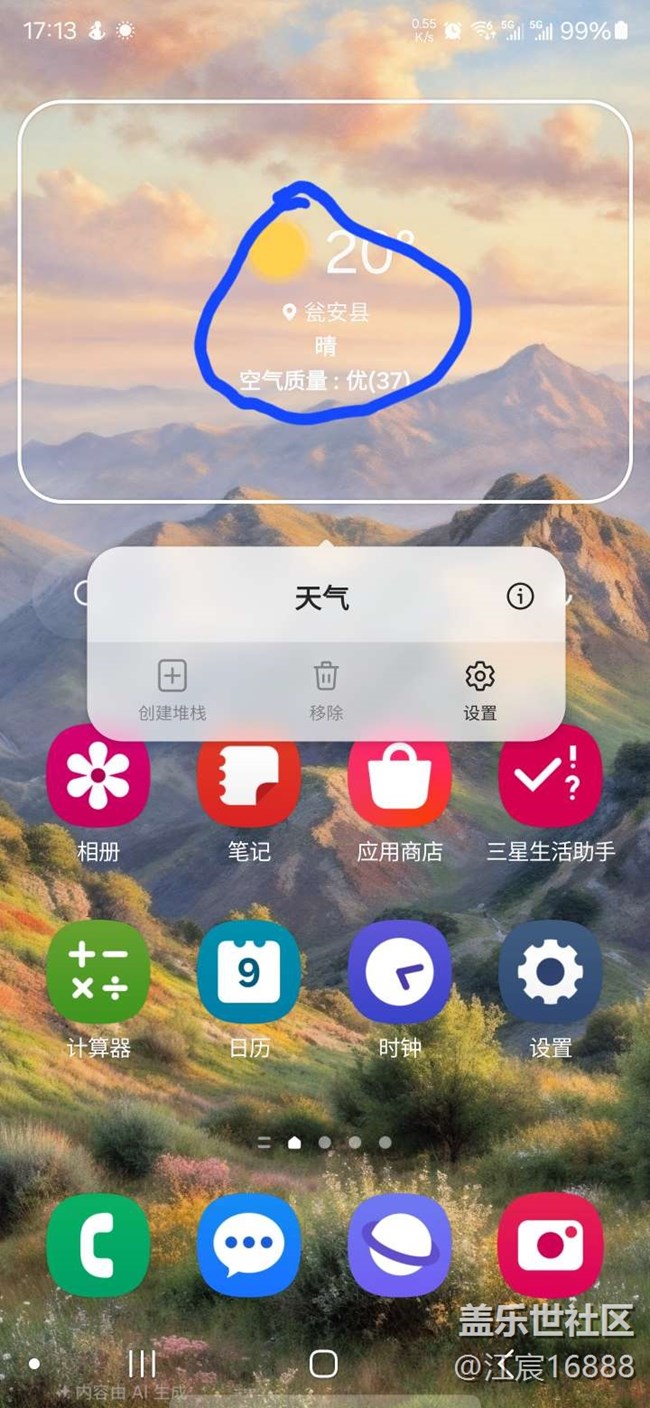
Task: Open weather widget info icon
Action: click(x=520, y=597)
